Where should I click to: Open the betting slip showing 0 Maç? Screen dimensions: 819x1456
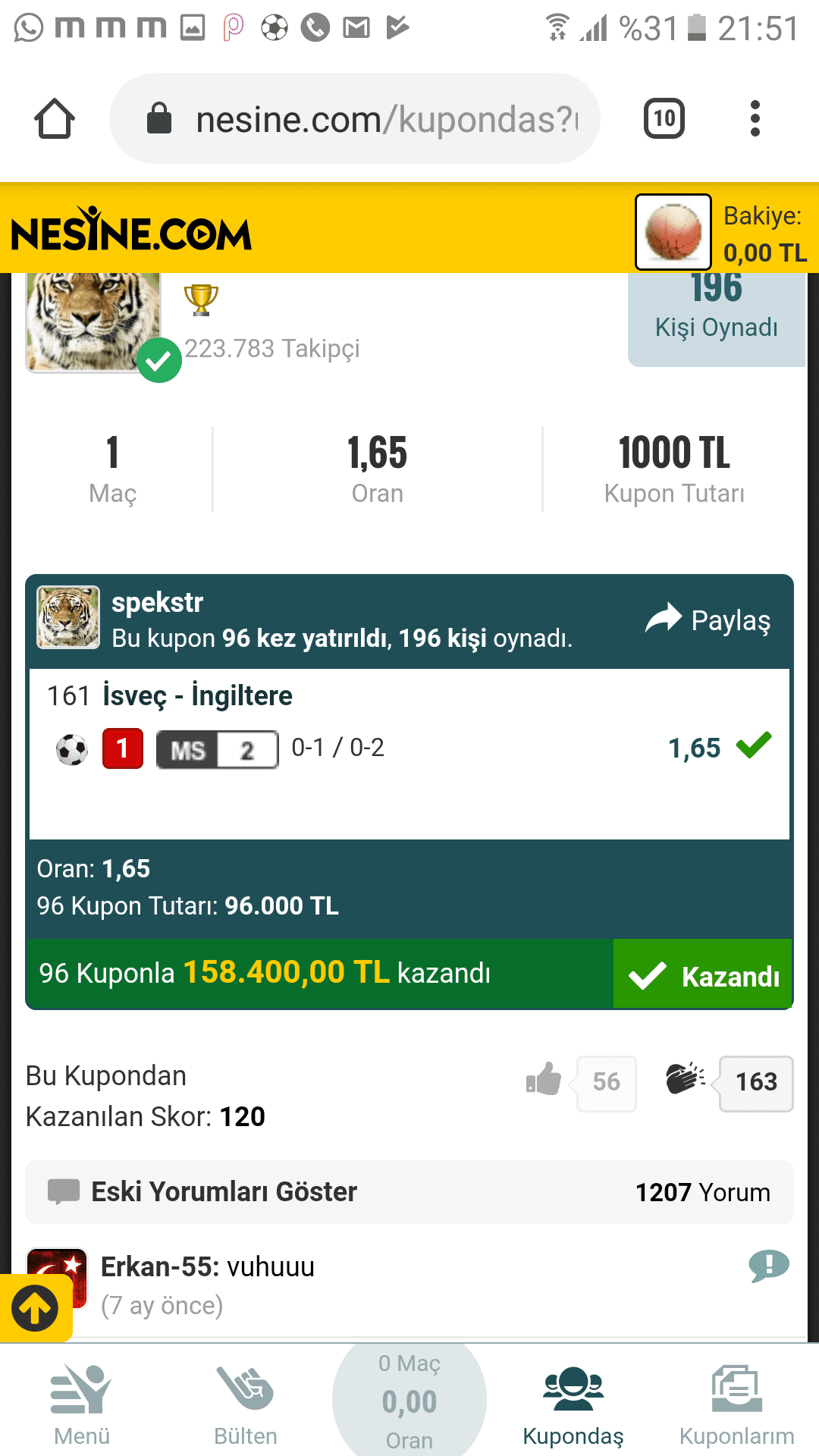pos(409,1400)
